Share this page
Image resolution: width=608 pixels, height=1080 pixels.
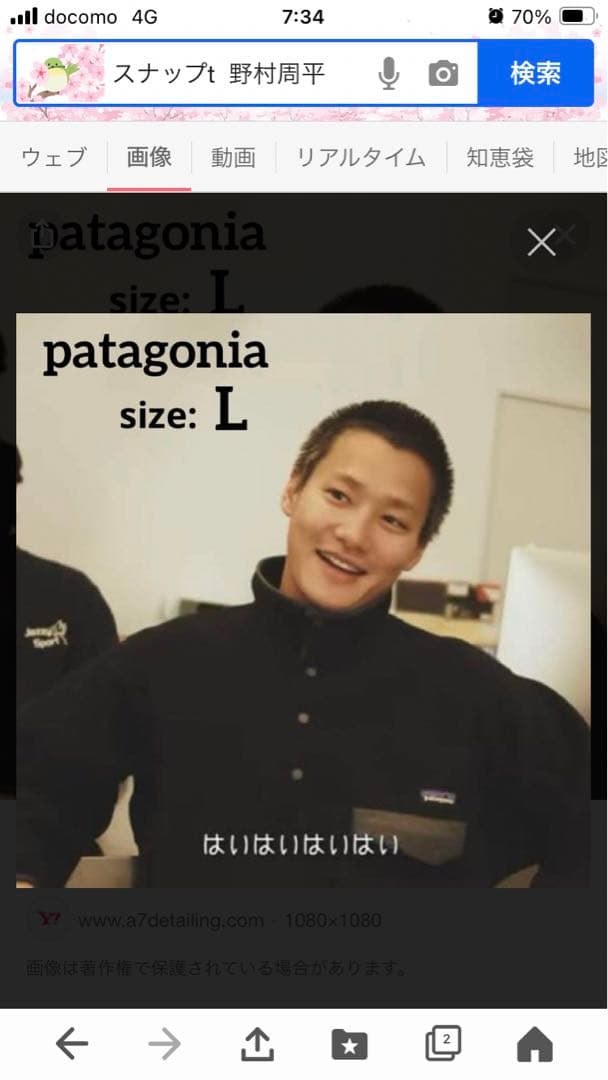(258, 1045)
